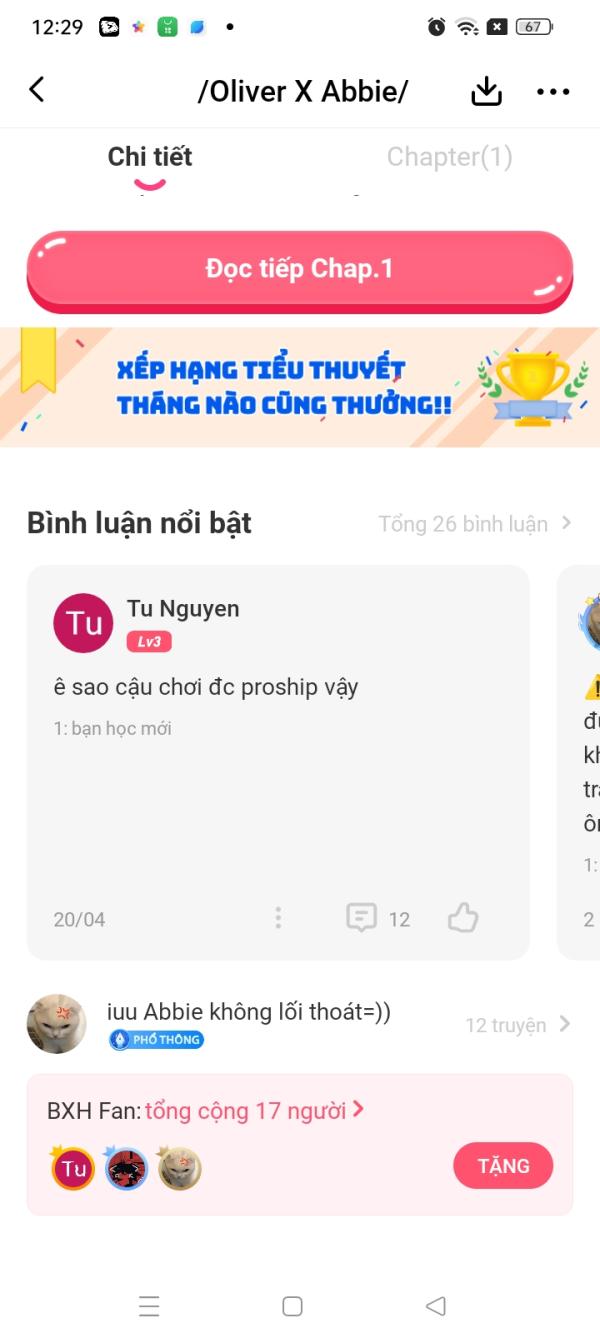Switch to the Chapter(1) tab
This screenshot has width=600, height=1343.
point(449,157)
